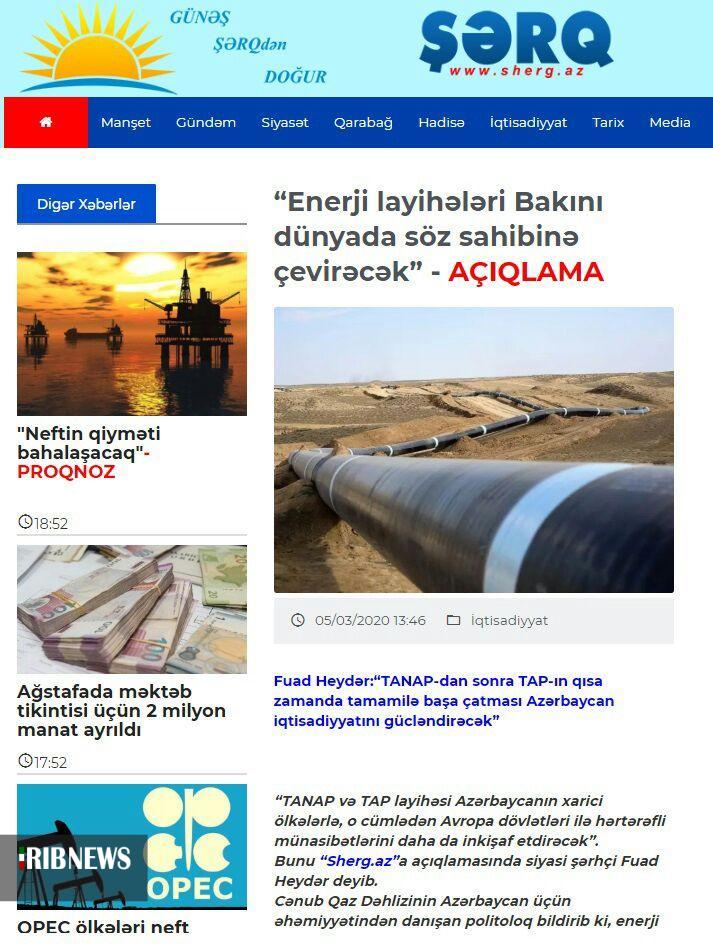Open the Siyasət category
This screenshot has height=946, width=713.
285,122
